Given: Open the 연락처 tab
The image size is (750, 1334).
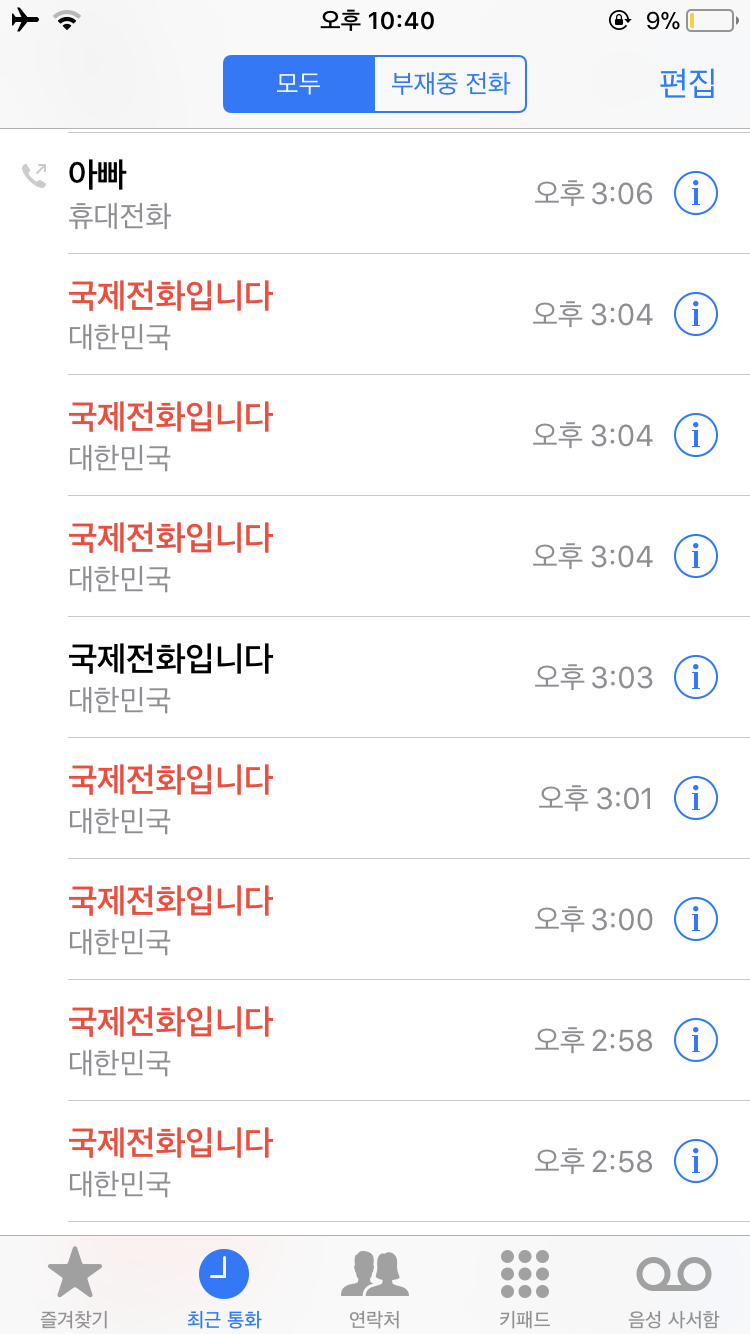Looking at the screenshot, I should point(375,1287).
